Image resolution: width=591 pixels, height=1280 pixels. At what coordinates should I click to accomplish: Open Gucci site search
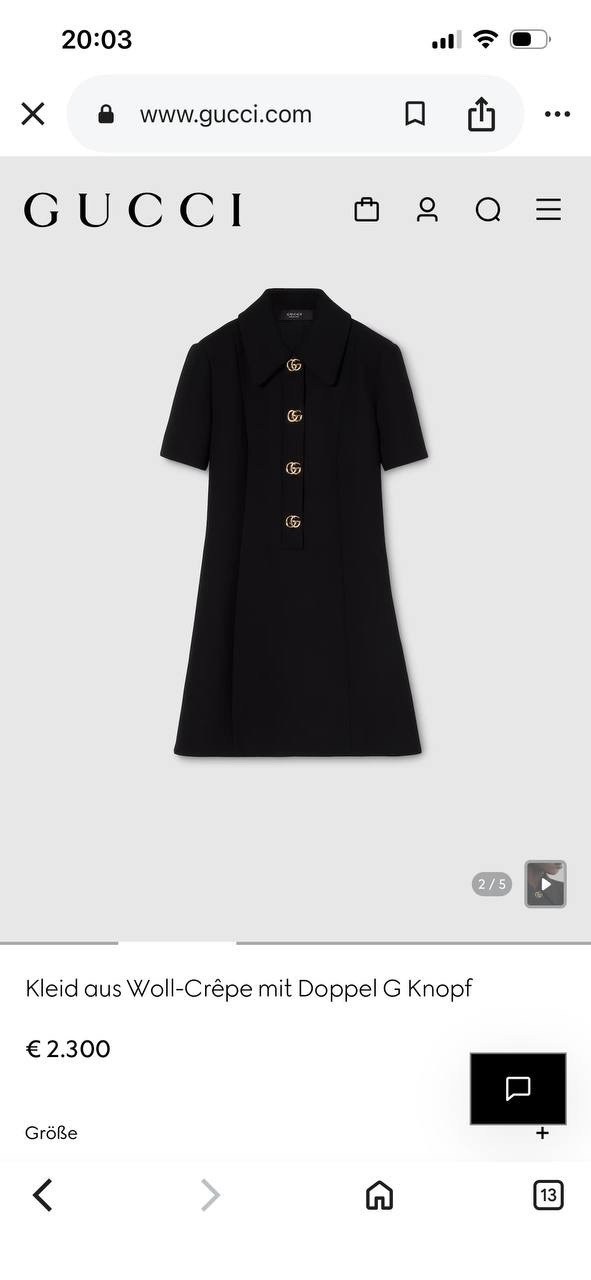coord(488,209)
